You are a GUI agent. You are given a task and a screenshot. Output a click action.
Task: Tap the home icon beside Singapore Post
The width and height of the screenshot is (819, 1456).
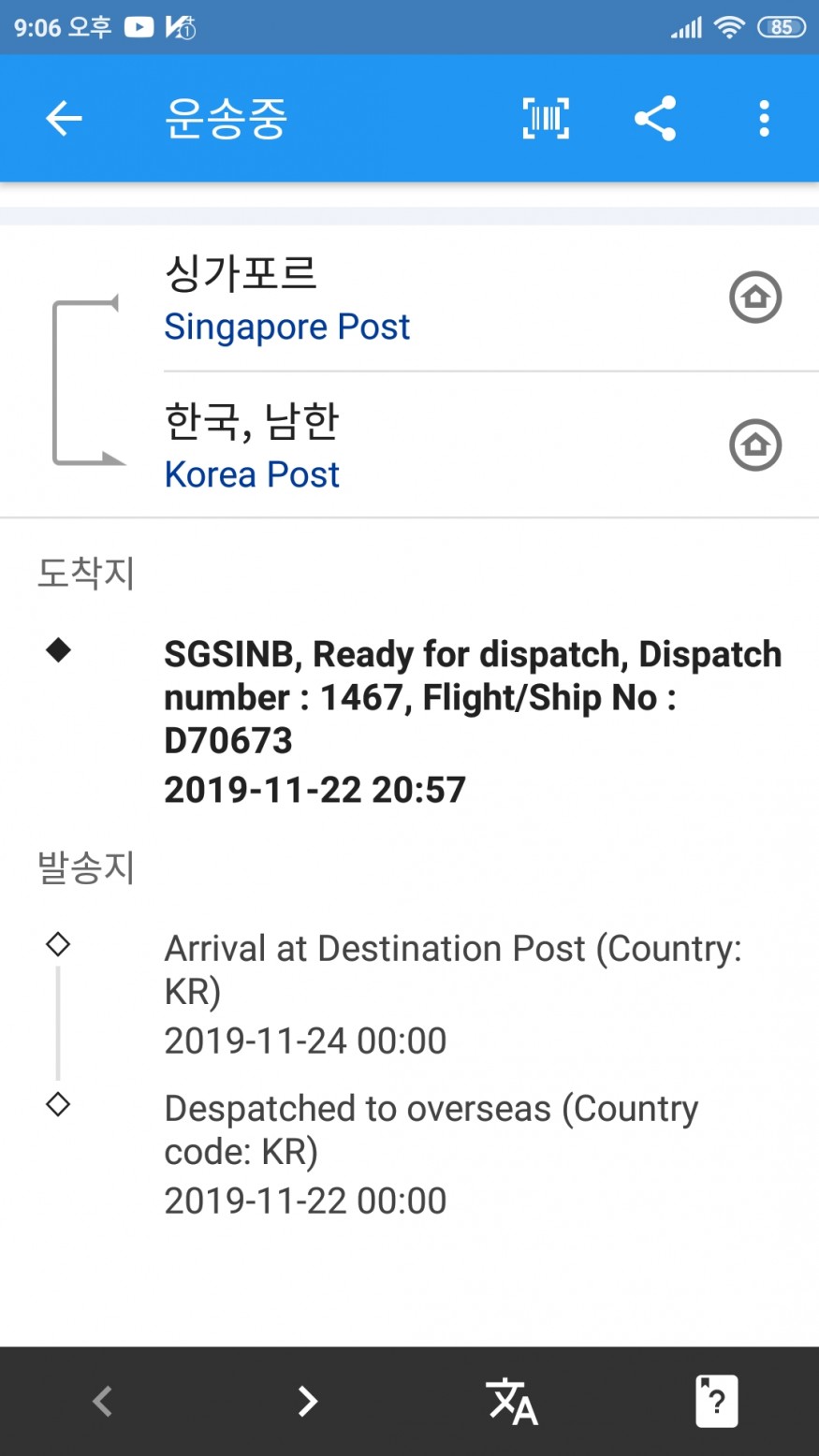[755, 298]
